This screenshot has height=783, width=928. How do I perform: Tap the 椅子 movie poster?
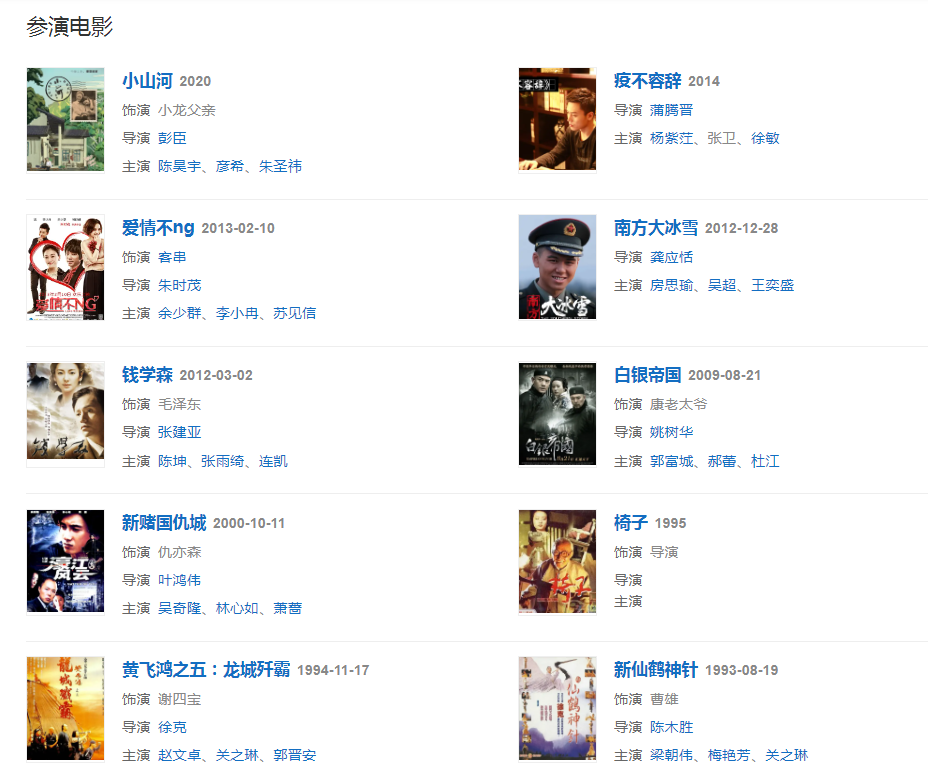coord(557,561)
